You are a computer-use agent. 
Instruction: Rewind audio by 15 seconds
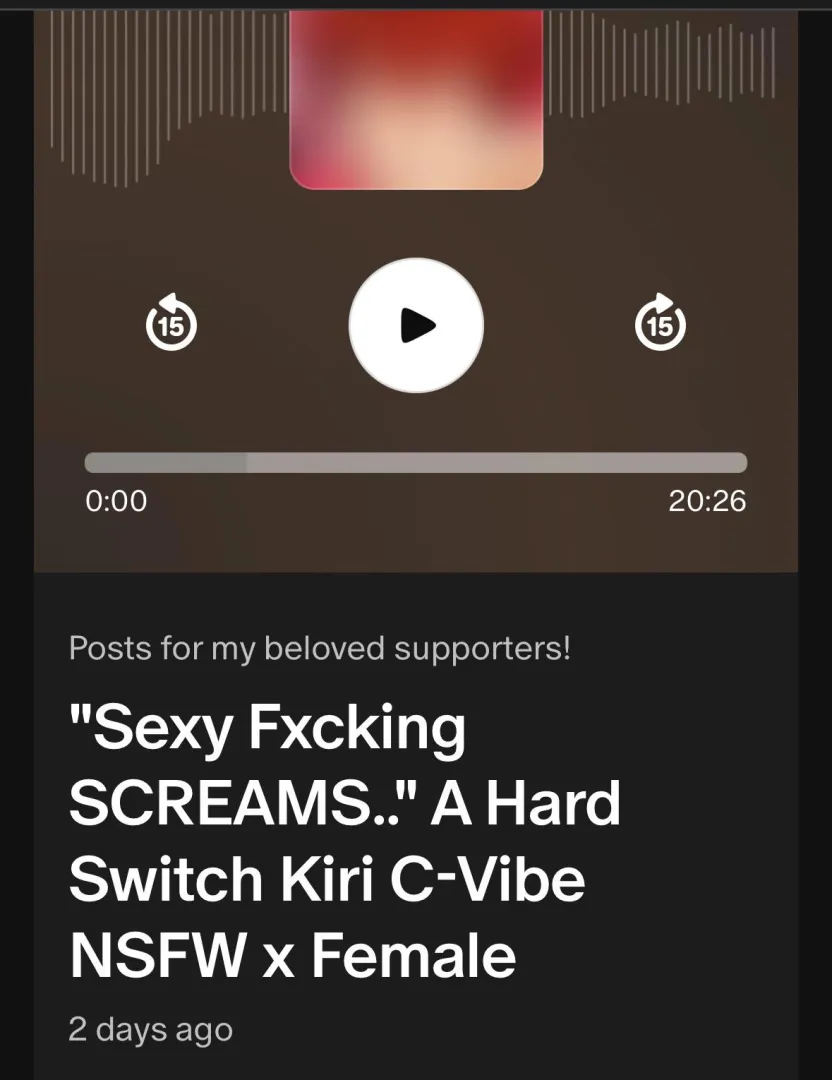click(x=171, y=324)
